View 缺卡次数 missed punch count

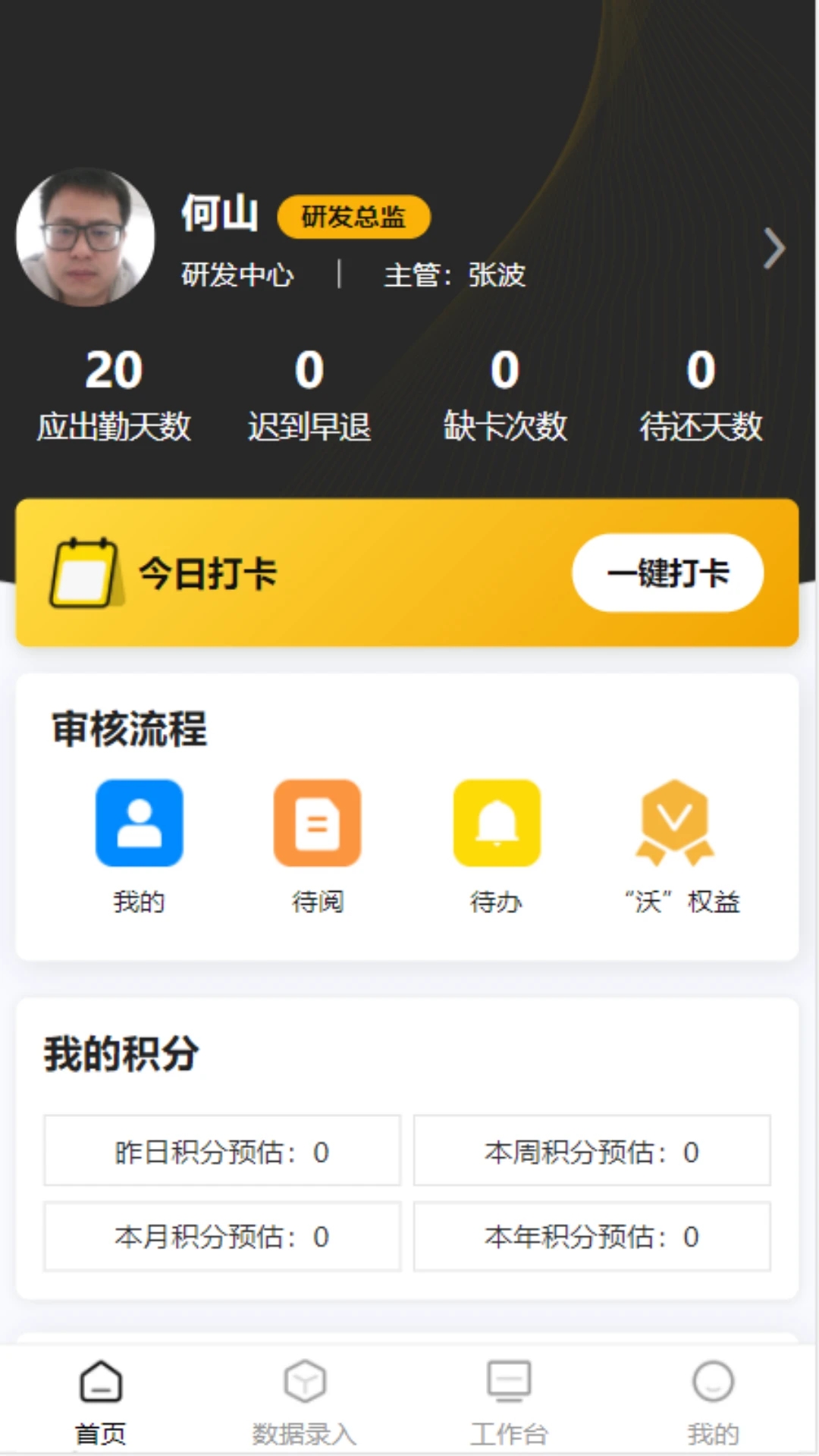pos(504,394)
